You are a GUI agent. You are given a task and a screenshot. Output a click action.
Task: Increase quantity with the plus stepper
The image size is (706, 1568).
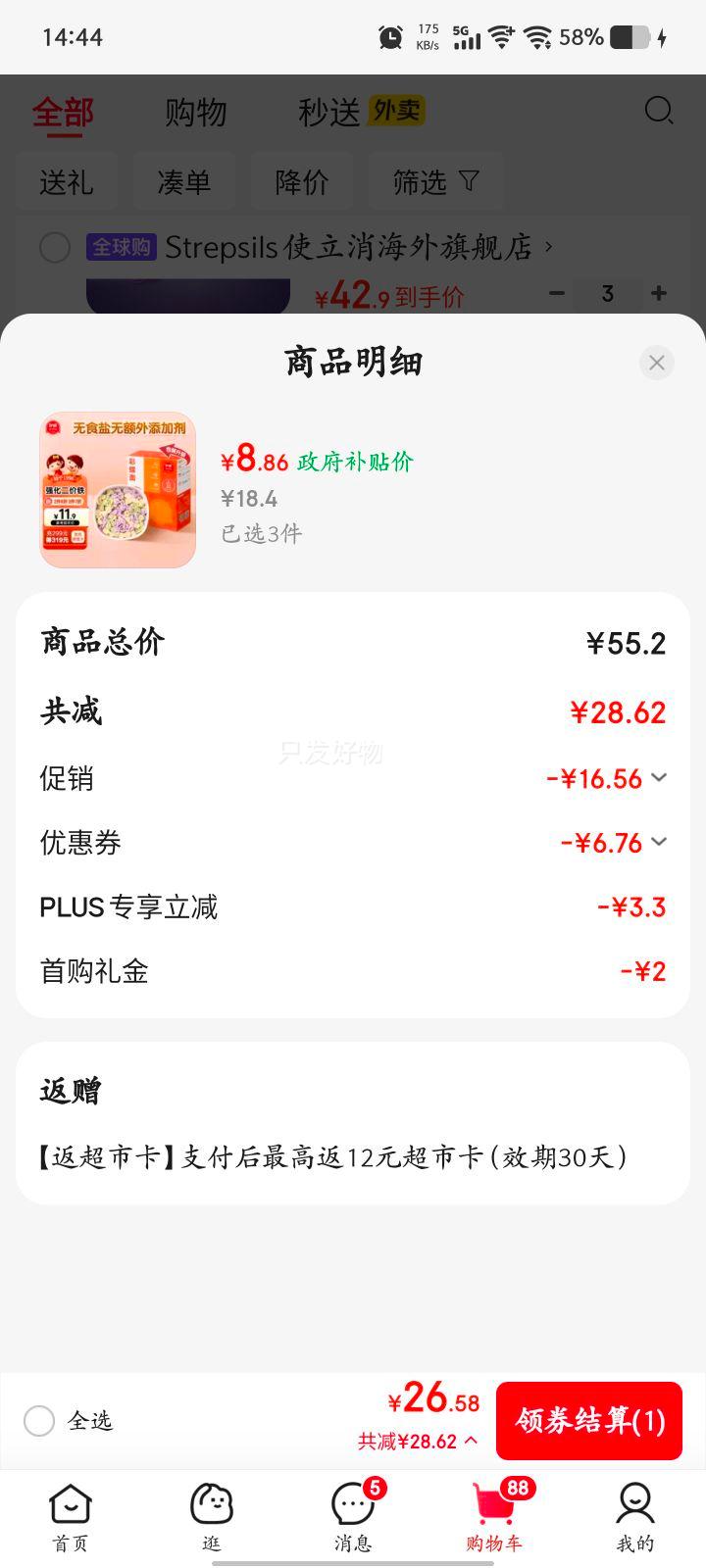(659, 293)
